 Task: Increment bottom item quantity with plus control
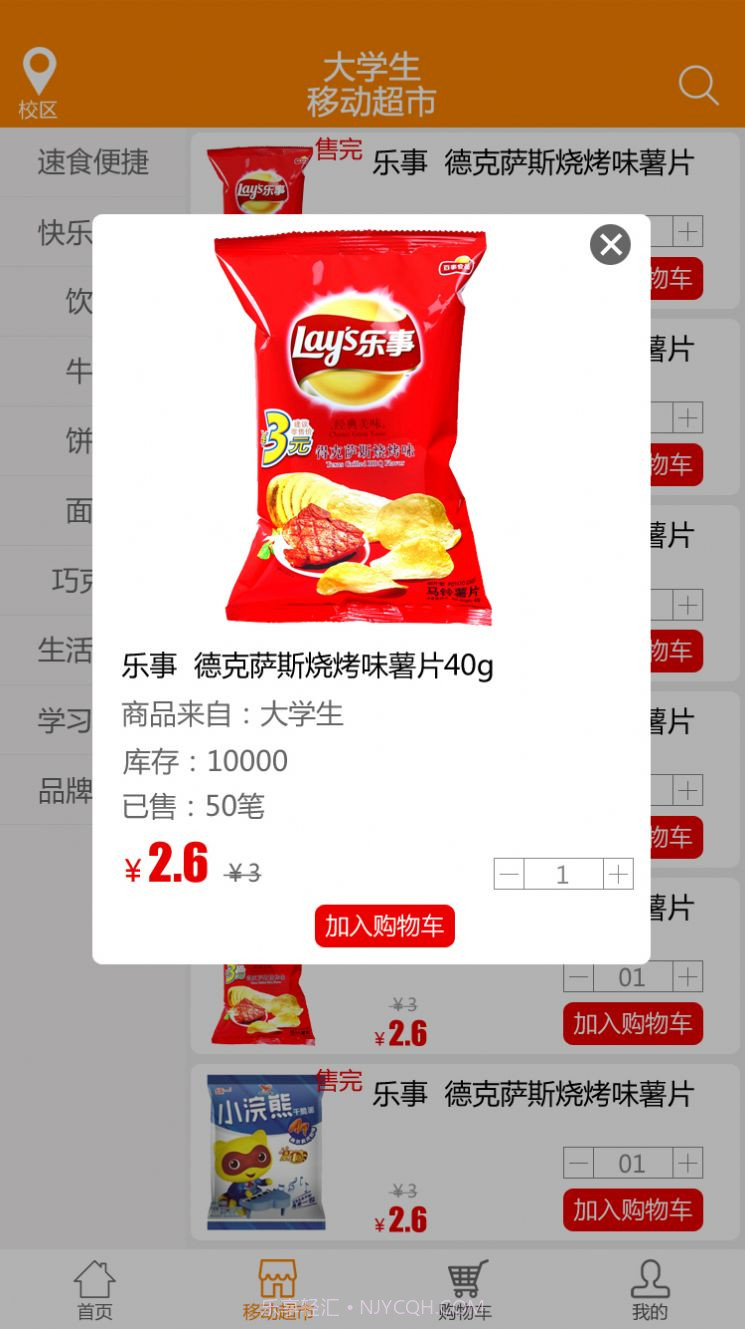pos(688,1163)
